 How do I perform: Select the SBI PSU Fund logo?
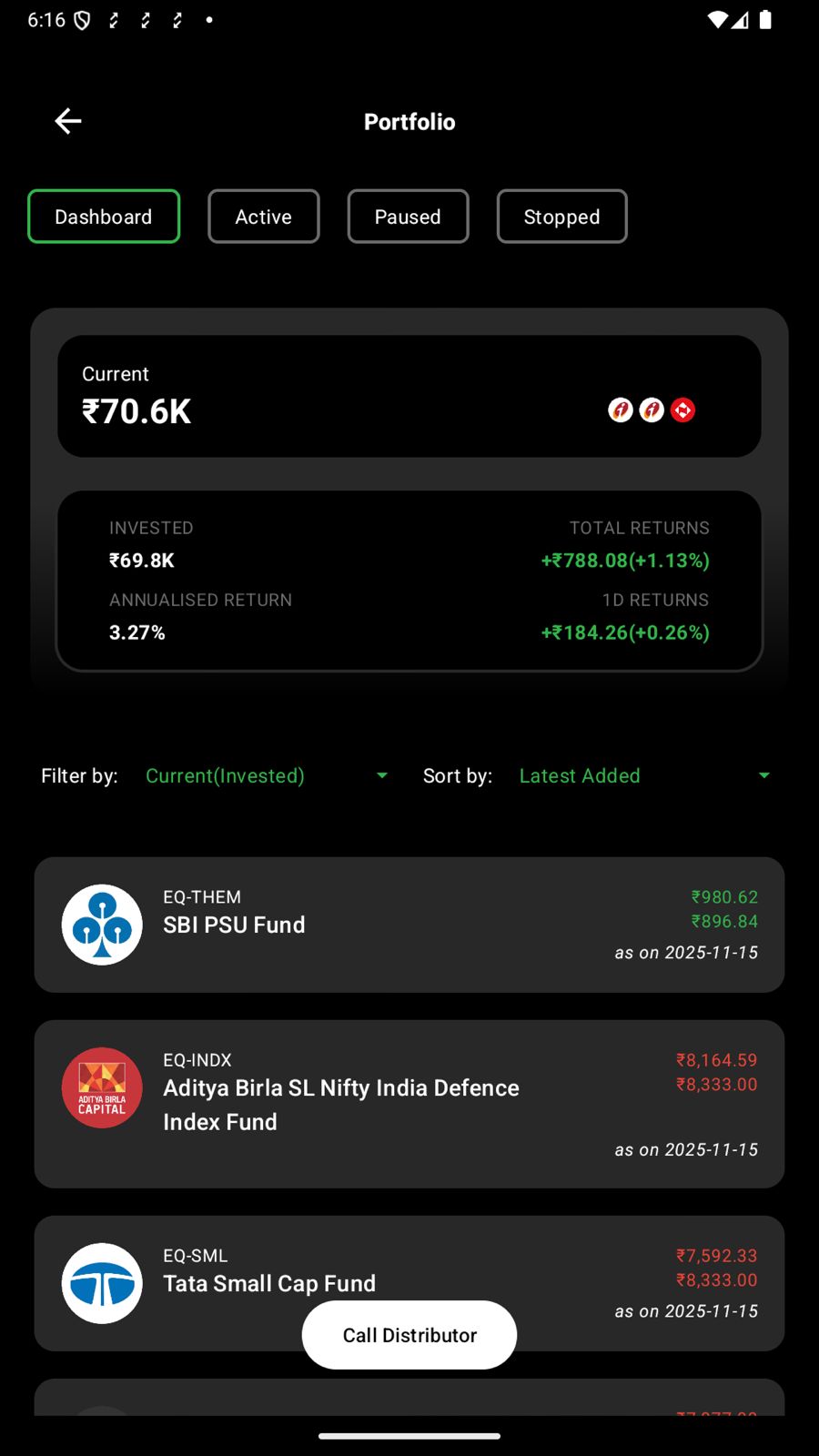102,925
